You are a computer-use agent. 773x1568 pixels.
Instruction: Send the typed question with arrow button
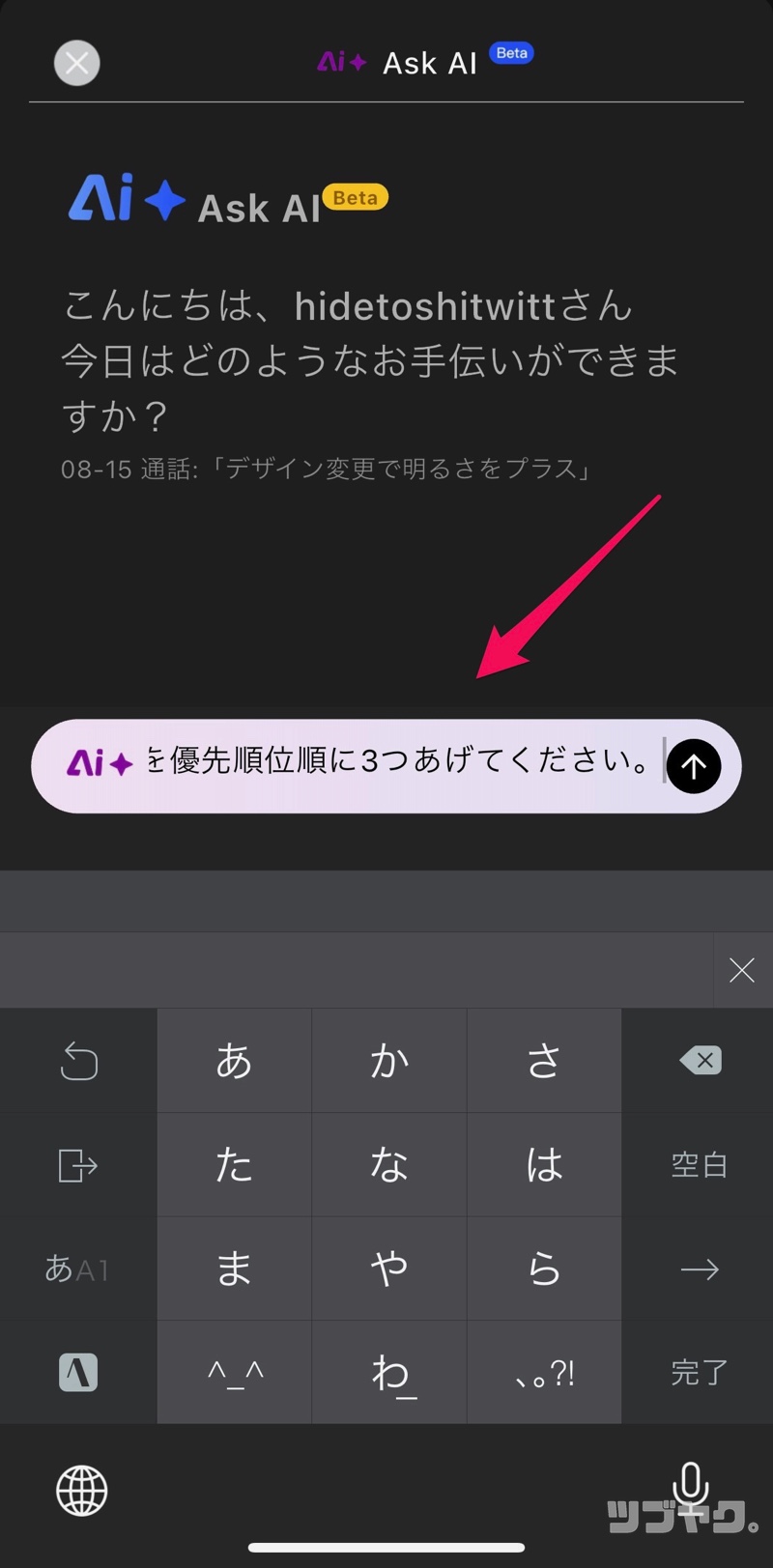693,766
